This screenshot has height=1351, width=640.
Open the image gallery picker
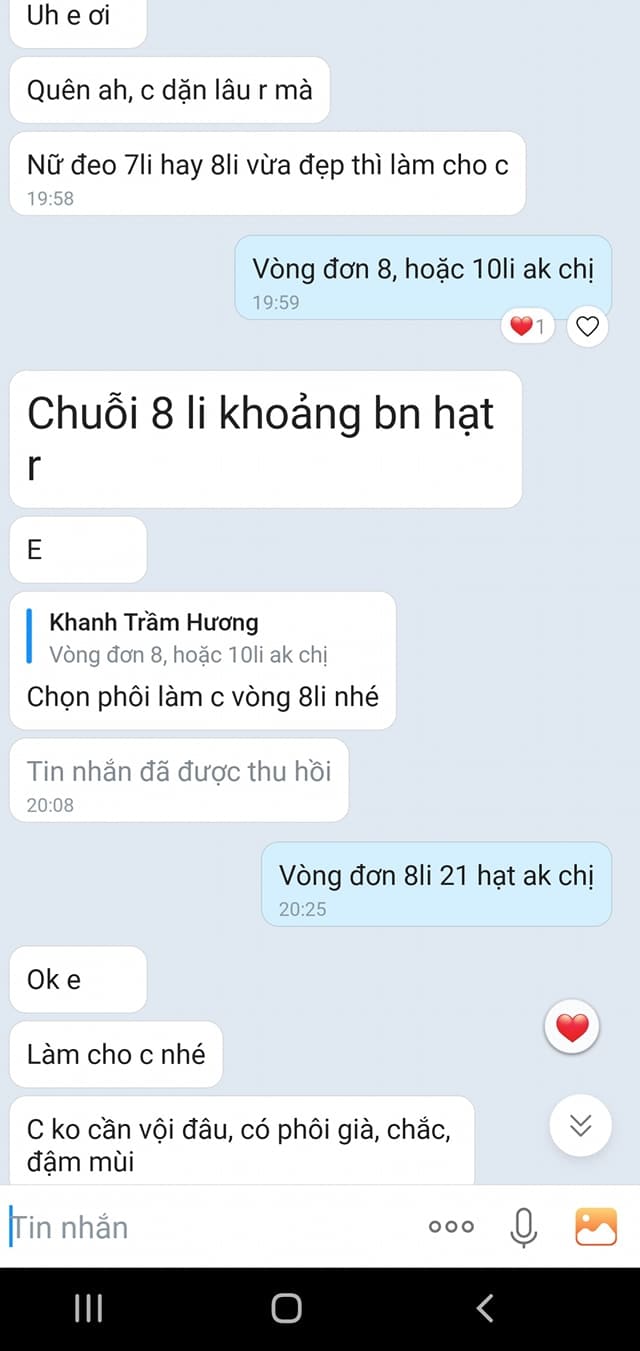click(x=596, y=1226)
